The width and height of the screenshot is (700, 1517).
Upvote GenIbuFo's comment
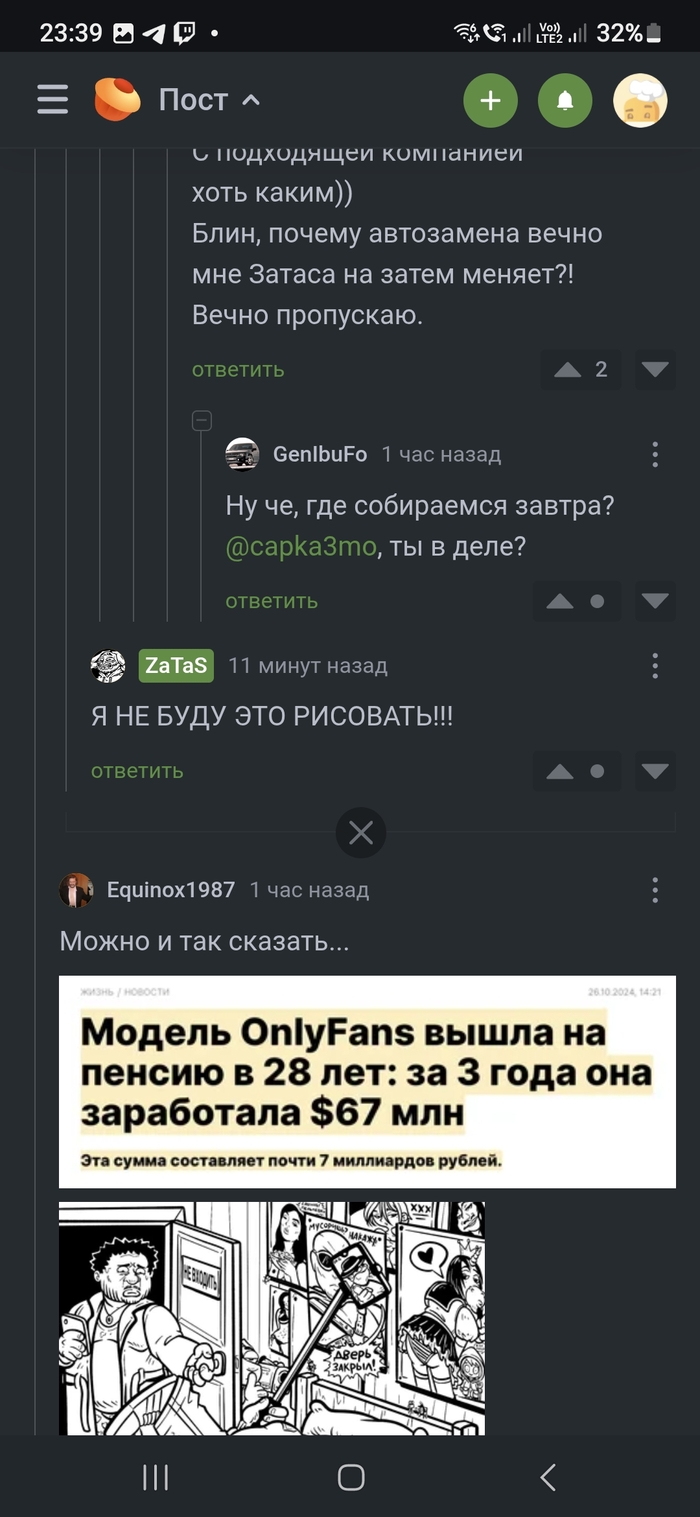pyautogui.click(x=560, y=601)
